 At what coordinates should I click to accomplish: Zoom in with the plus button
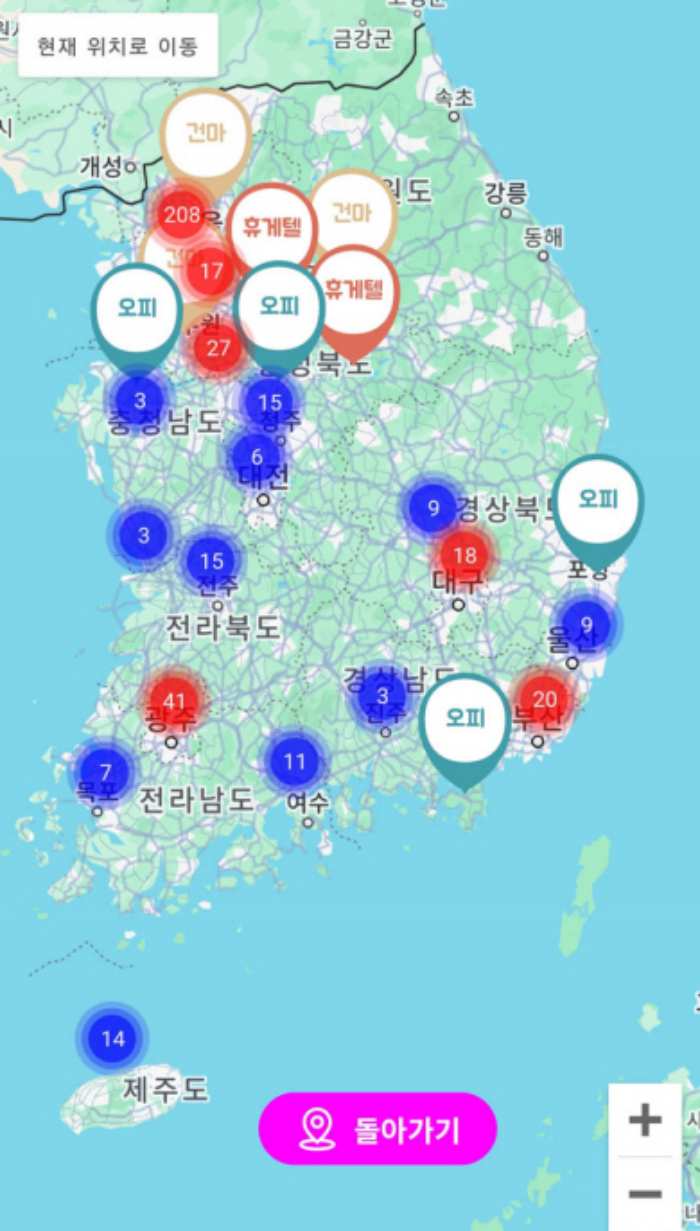tap(645, 1120)
